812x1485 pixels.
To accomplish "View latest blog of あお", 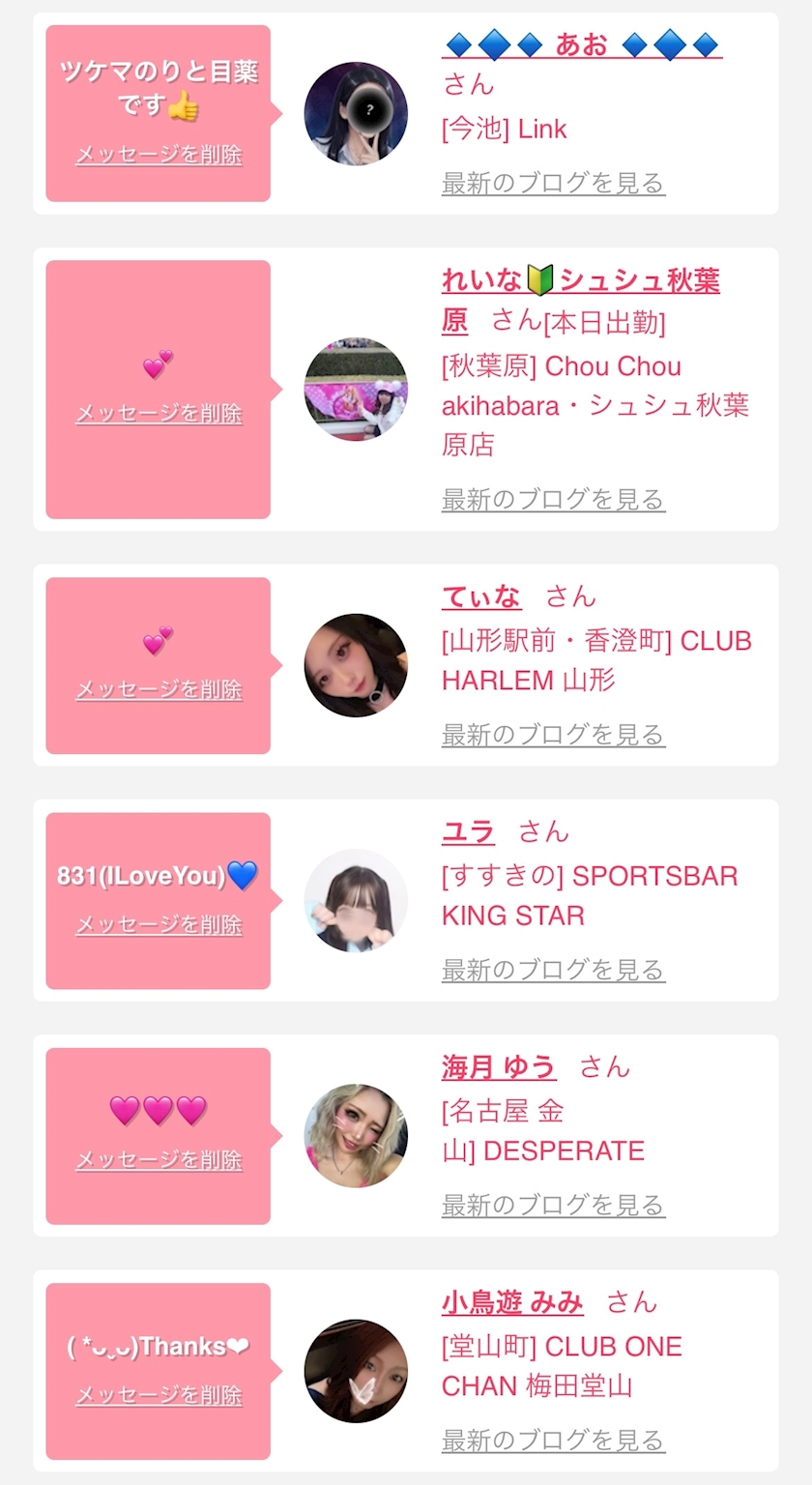I will [553, 183].
